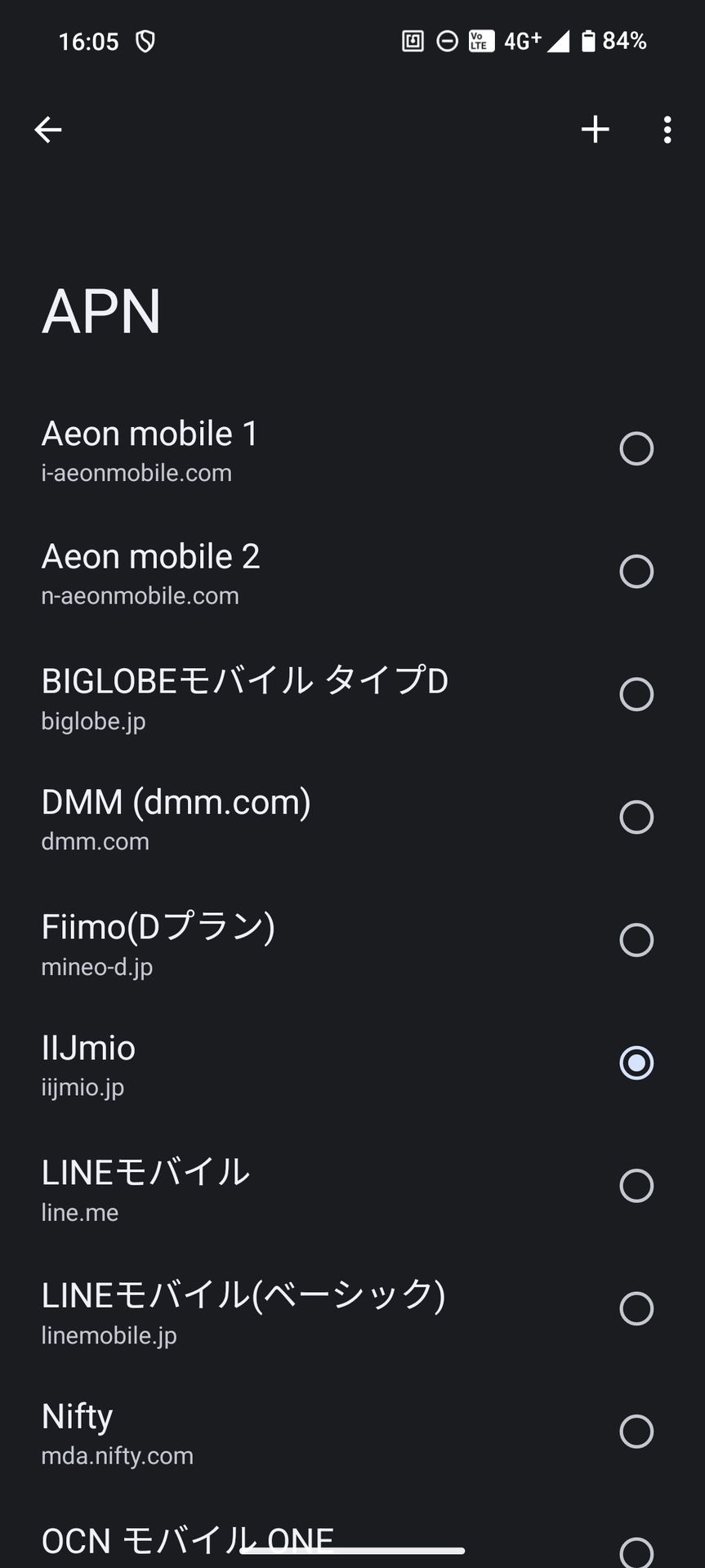
Task: Activate the DMM (dmm.com) APN
Action: click(636, 817)
